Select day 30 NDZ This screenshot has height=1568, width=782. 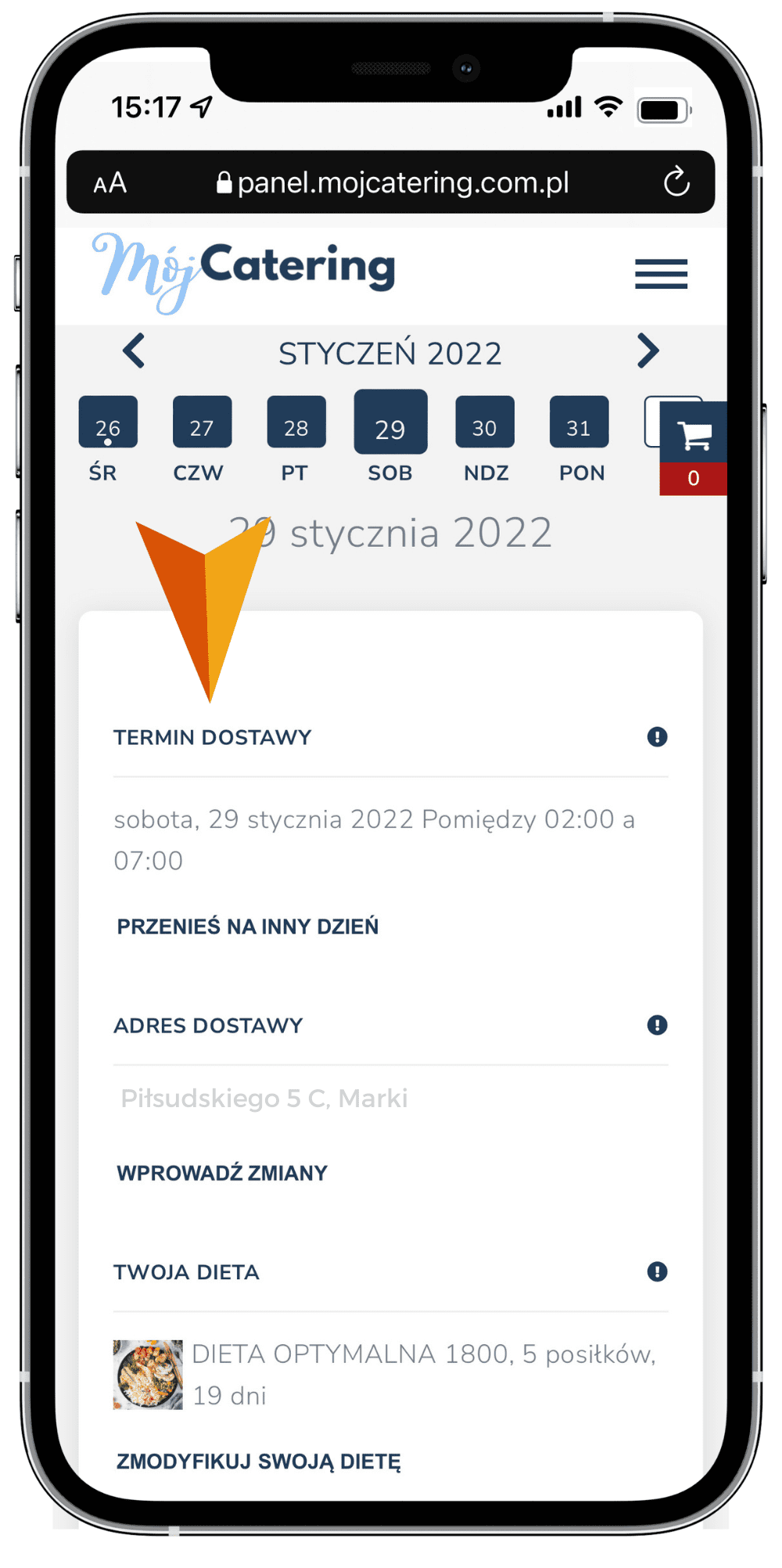[485, 423]
